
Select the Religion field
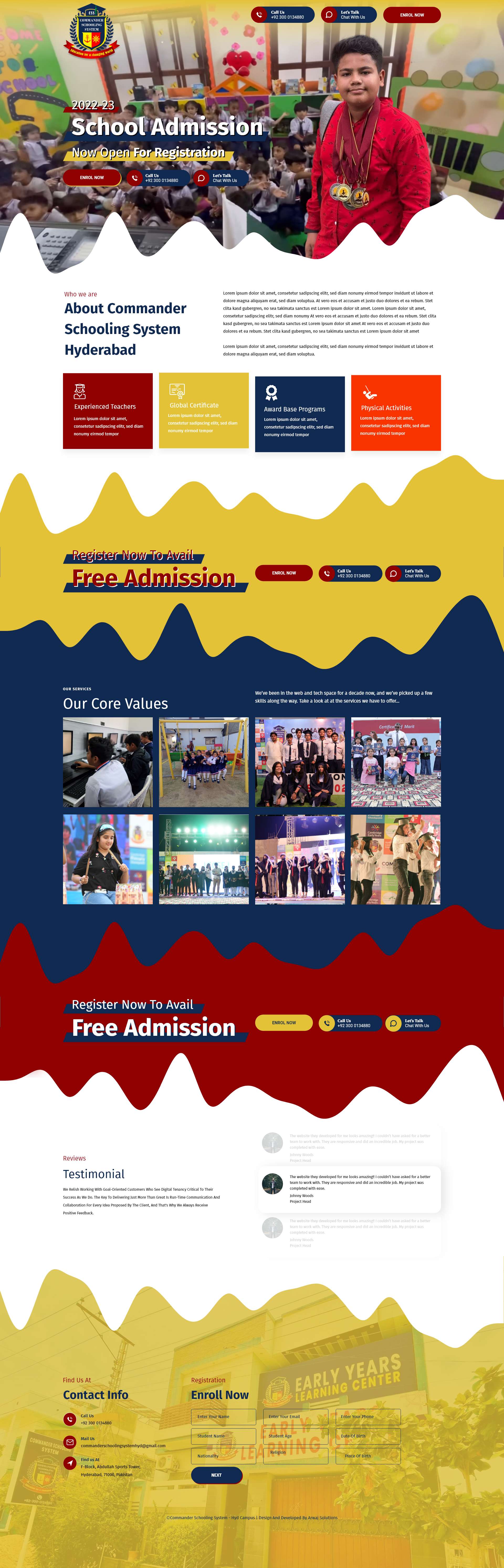(295, 1456)
